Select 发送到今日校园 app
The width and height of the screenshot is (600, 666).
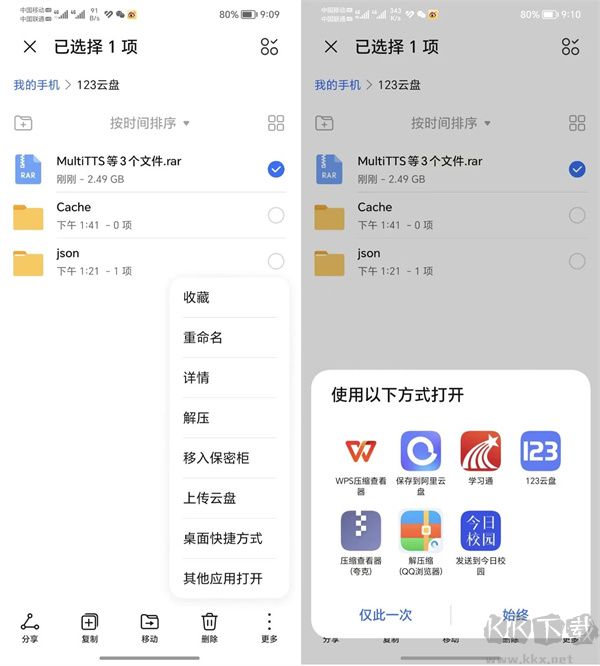pos(480,532)
